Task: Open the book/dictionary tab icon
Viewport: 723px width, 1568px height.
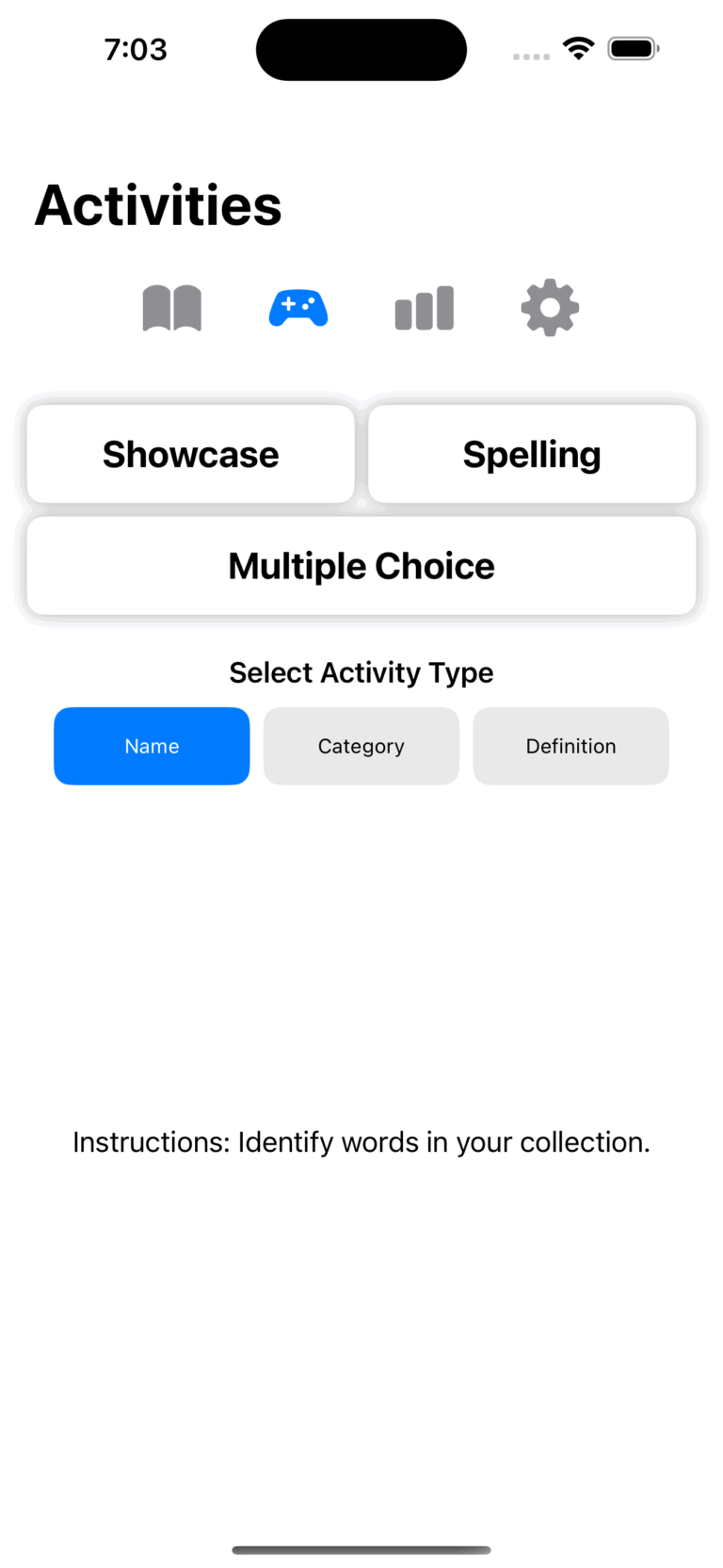Action: (171, 307)
